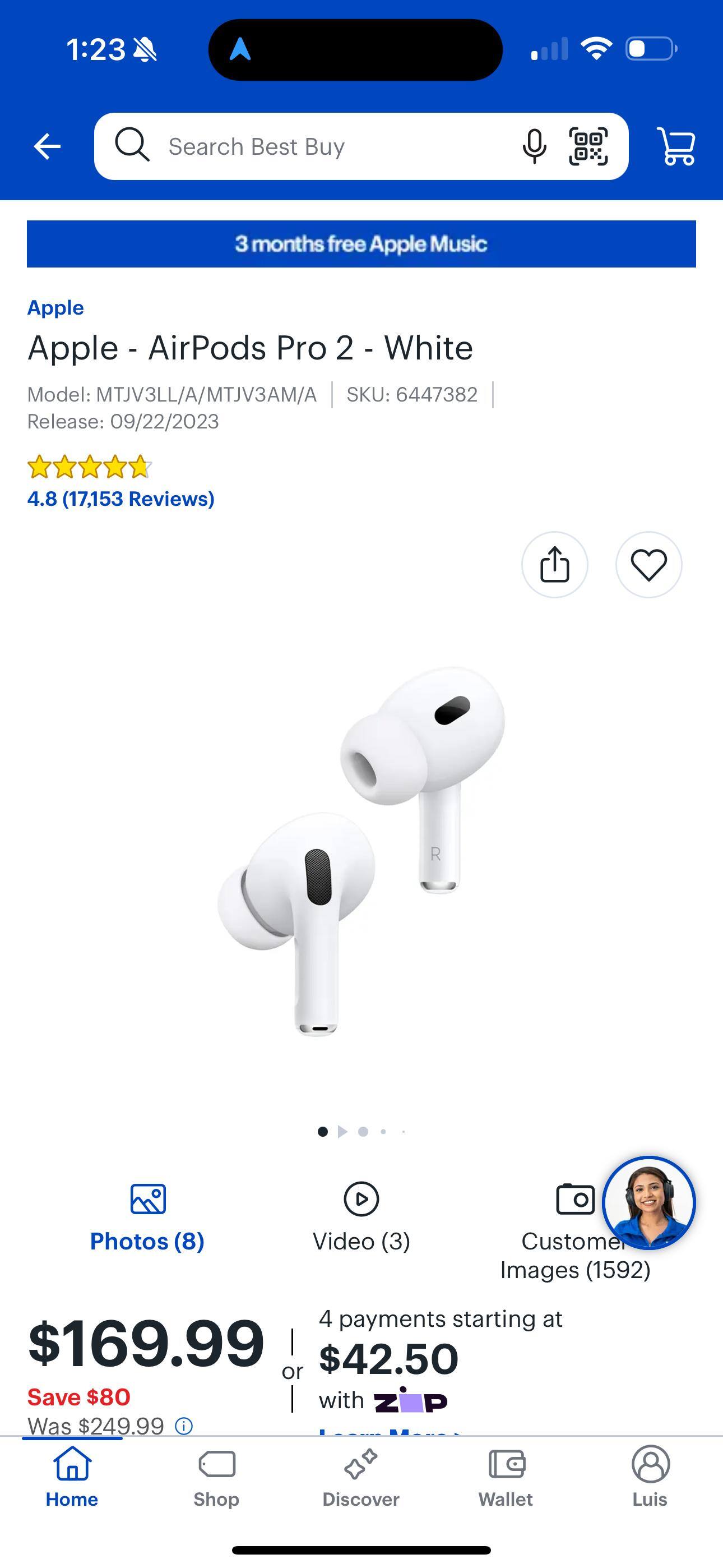Open the QR code scanner
Image resolution: width=723 pixels, height=1568 pixels.
tap(588, 147)
